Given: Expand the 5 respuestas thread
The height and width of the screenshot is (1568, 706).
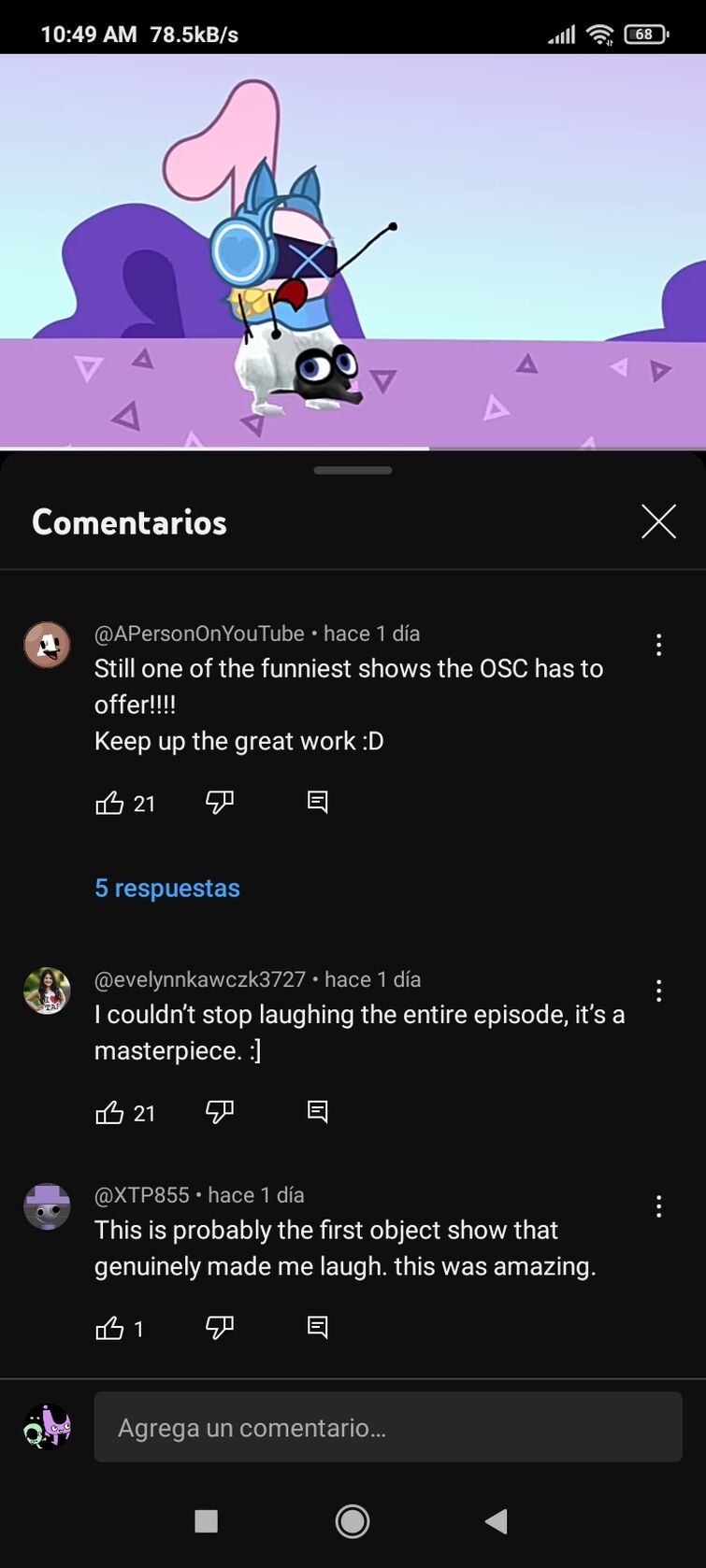Looking at the screenshot, I should click(167, 888).
